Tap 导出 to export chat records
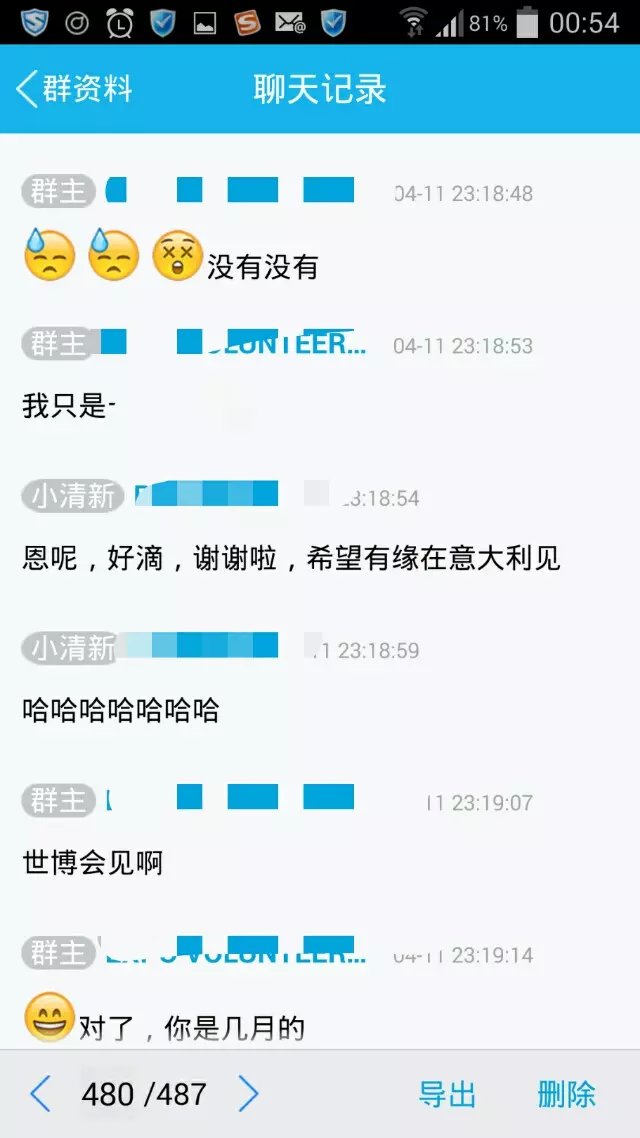640x1138 pixels. pyautogui.click(x=447, y=1094)
